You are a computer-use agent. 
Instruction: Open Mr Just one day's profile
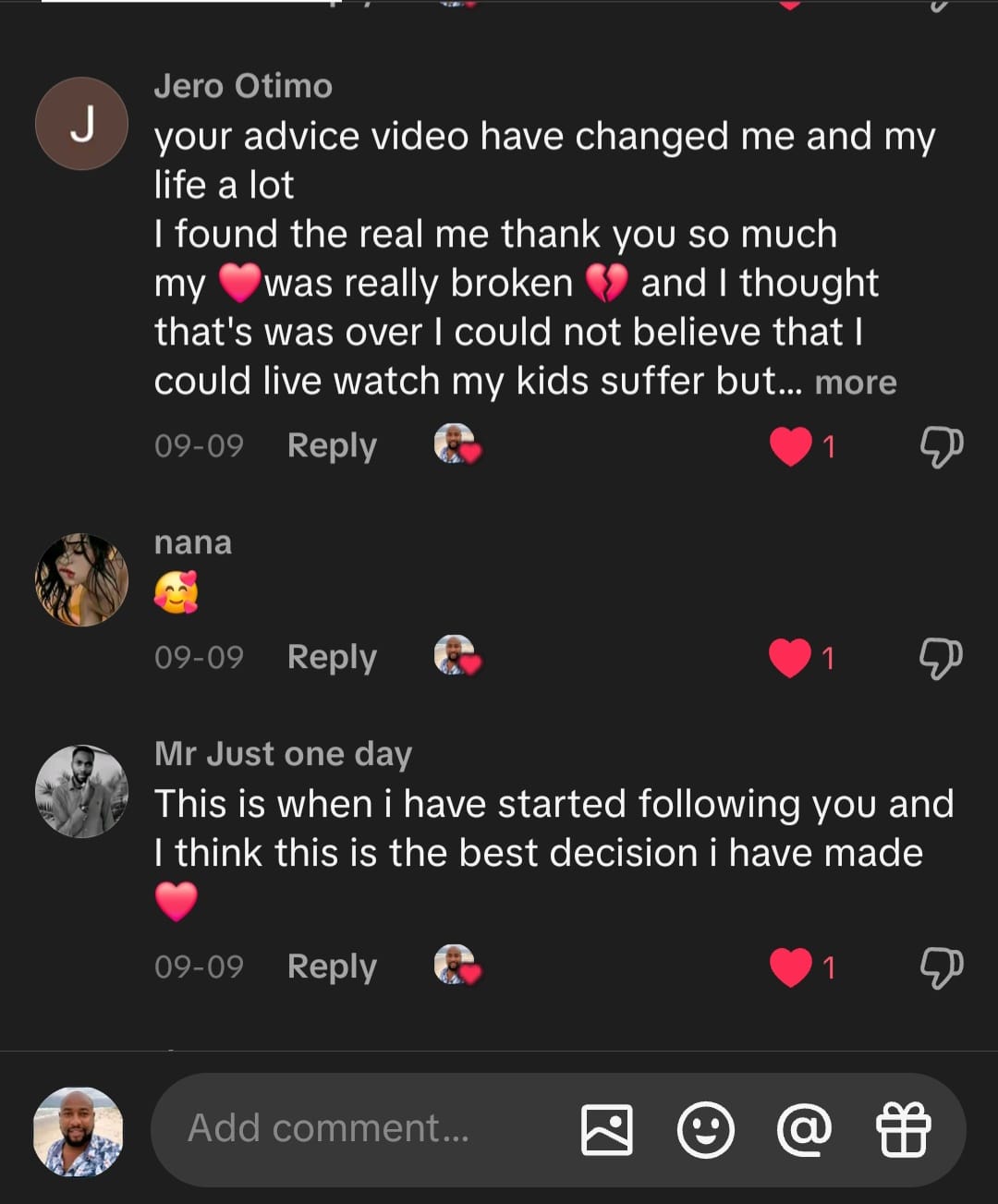click(x=81, y=791)
